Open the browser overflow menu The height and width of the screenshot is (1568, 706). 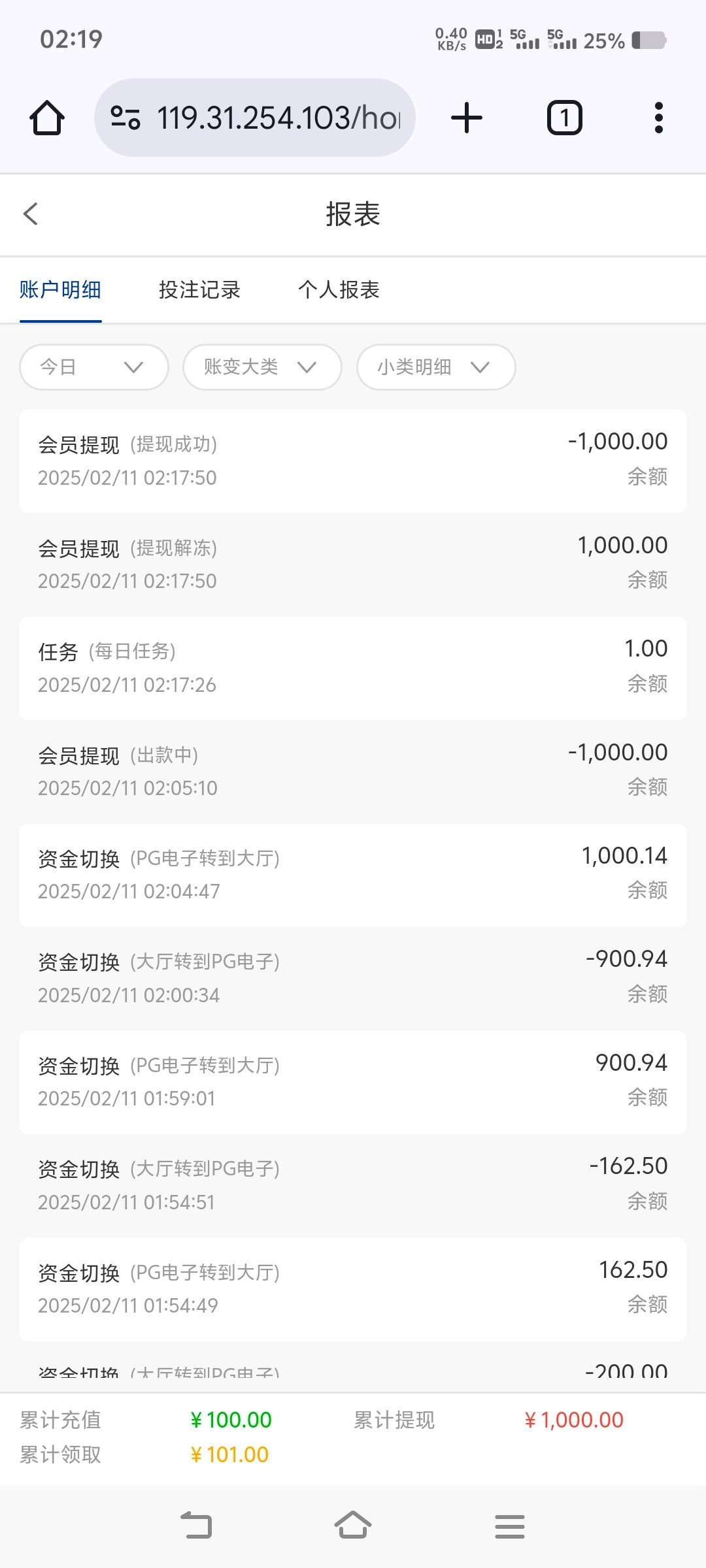(659, 118)
